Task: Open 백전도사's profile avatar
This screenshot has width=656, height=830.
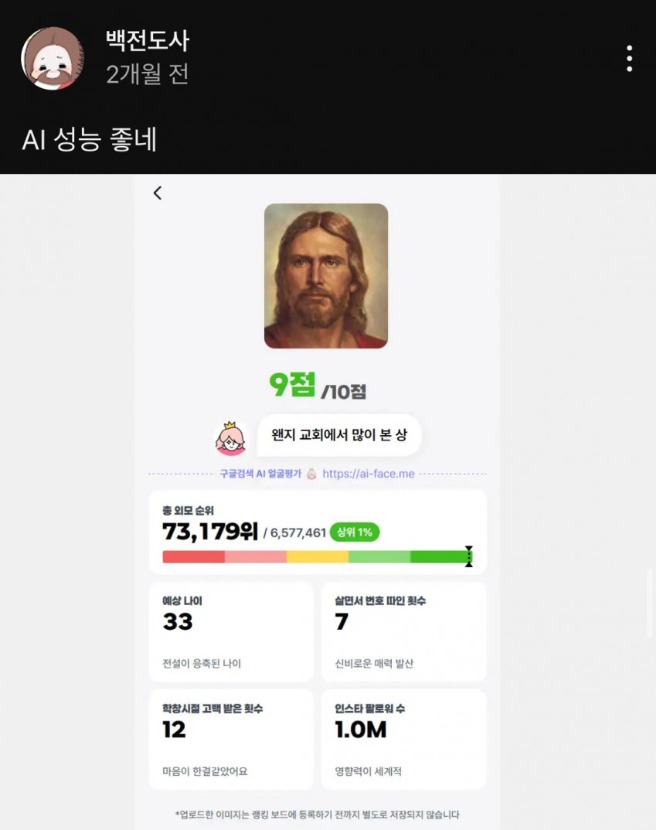Action: [x=52, y=58]
